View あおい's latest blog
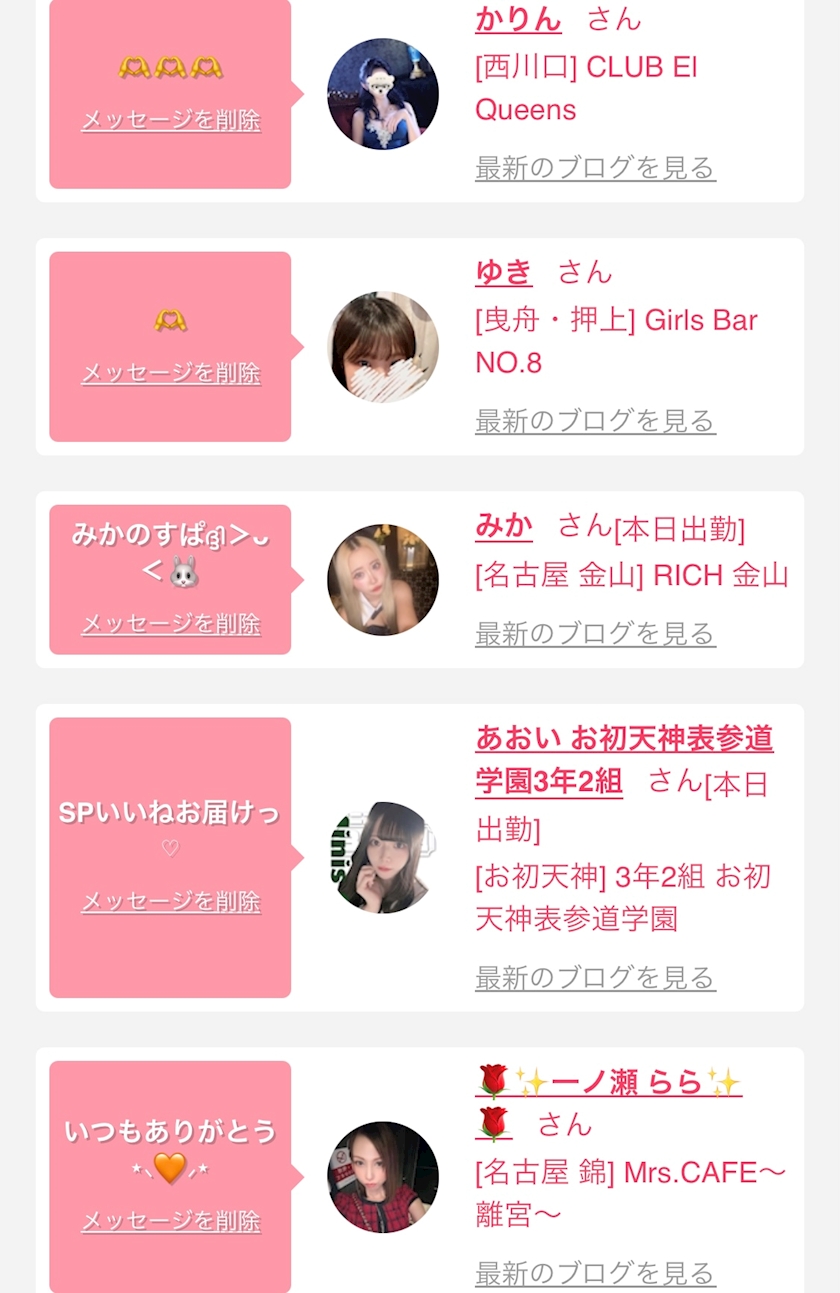The height and width of the screenshot is (1293, 840). pos(595,977)
